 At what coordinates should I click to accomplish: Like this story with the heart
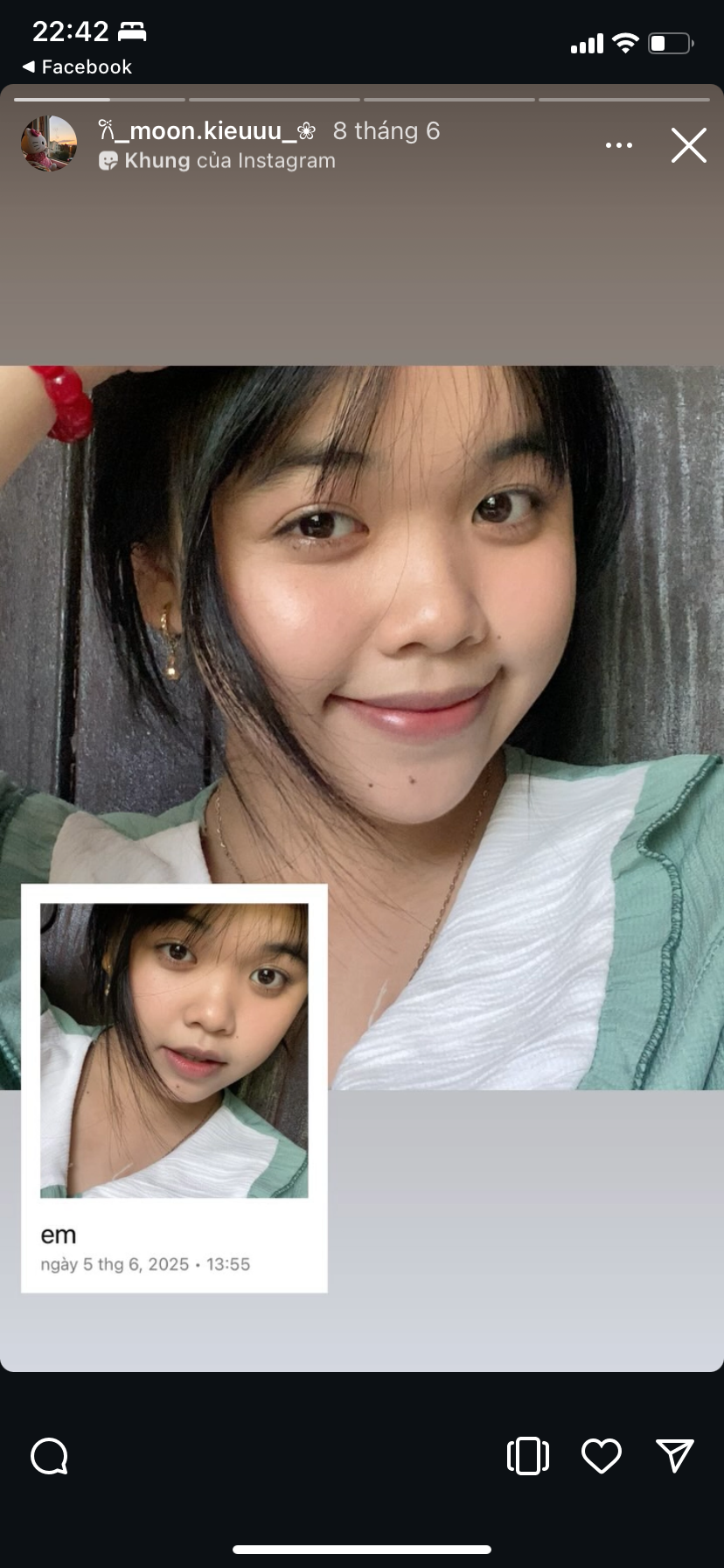pyautogui.click(x=601, y=1456)
